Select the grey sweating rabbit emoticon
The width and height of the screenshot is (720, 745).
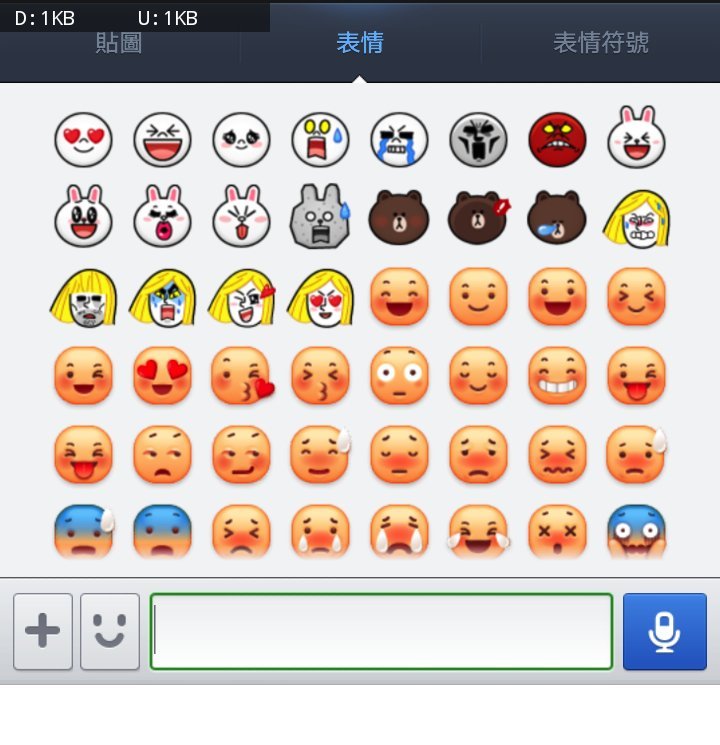(320, 216)
